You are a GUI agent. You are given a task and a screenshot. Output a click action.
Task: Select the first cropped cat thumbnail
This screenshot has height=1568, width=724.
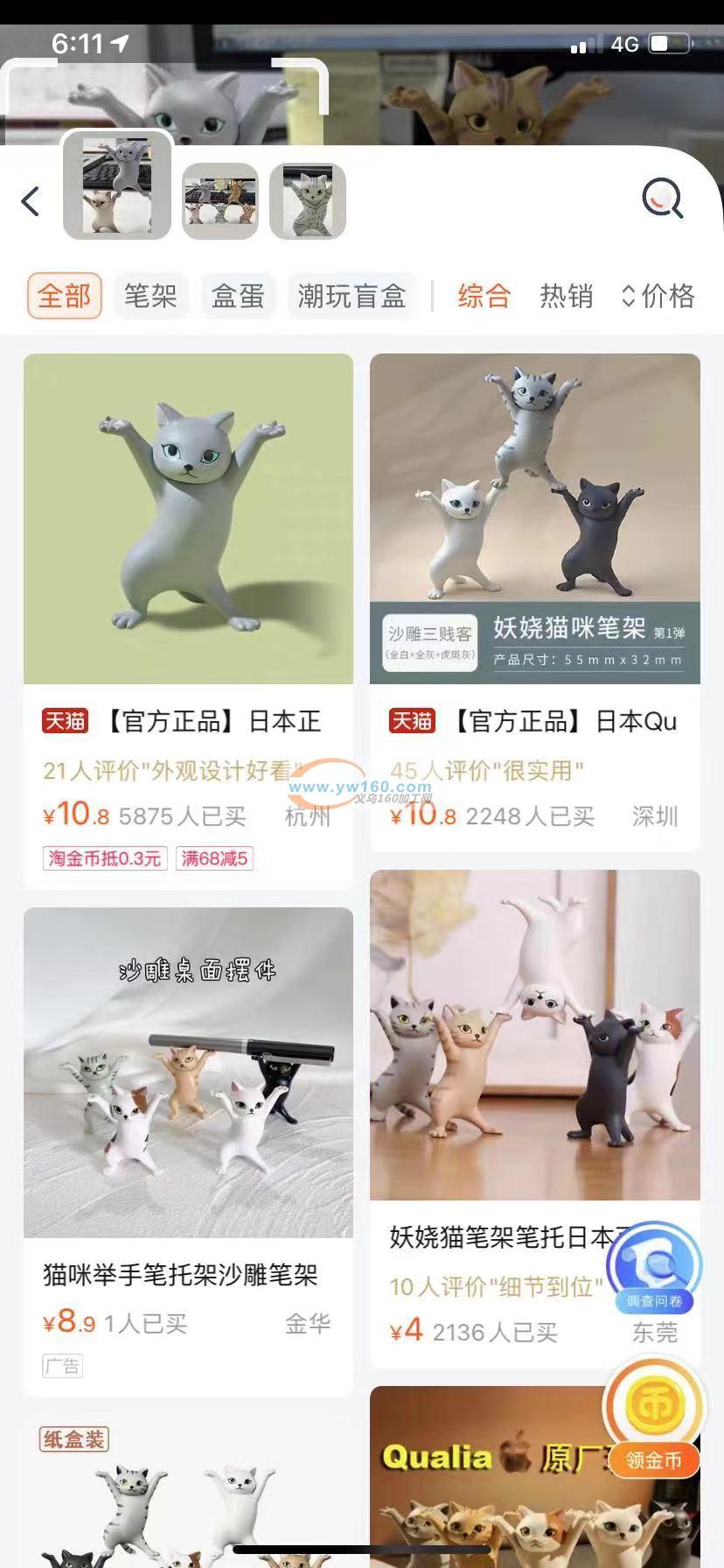point(117,186)
